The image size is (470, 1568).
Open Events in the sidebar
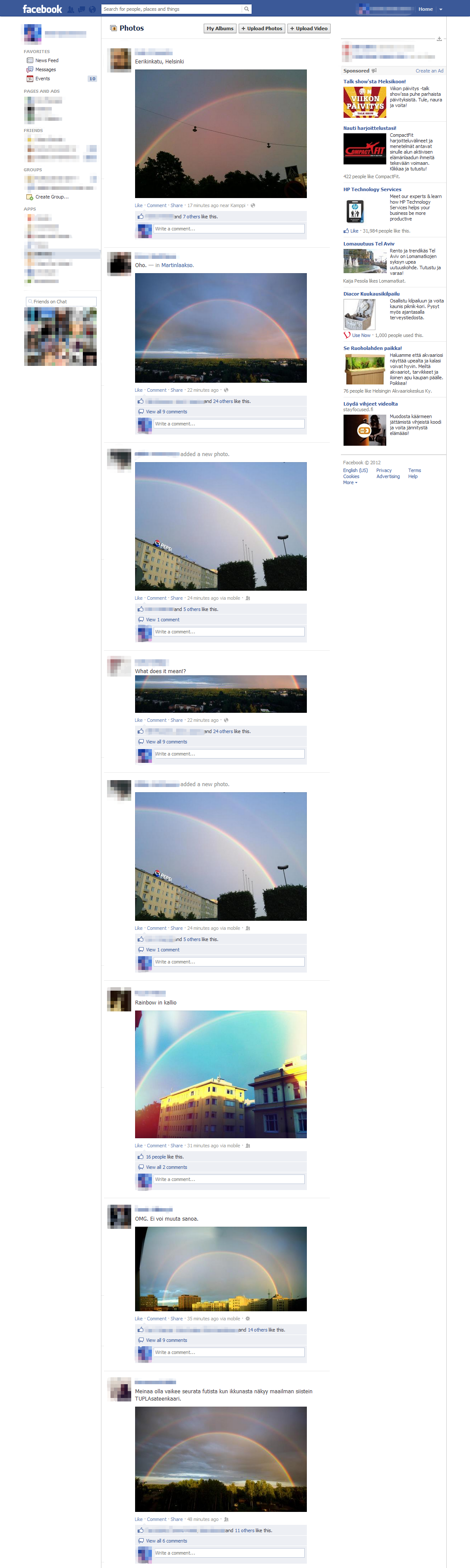42,79
